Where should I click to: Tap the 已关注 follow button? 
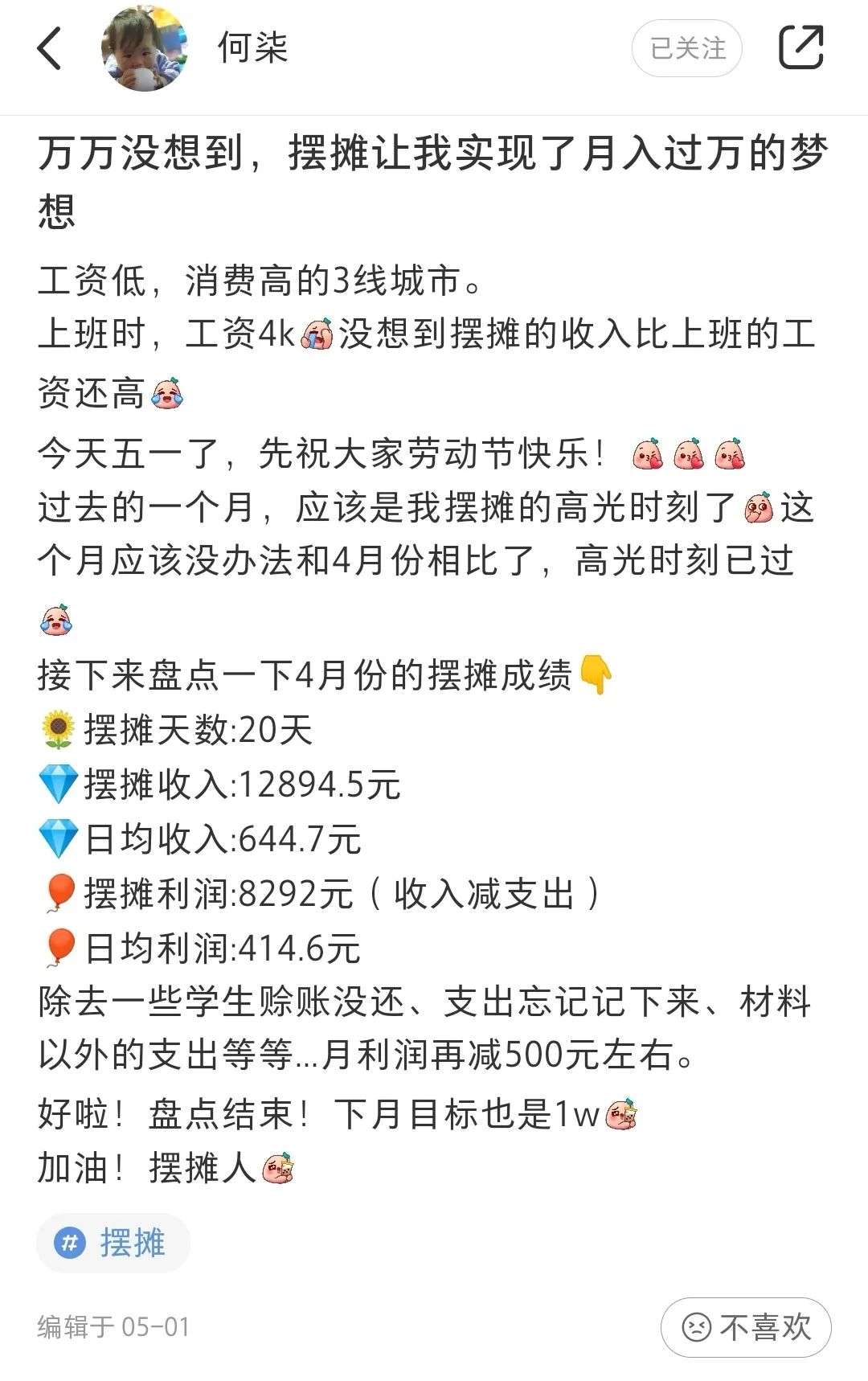coord(687,48)
